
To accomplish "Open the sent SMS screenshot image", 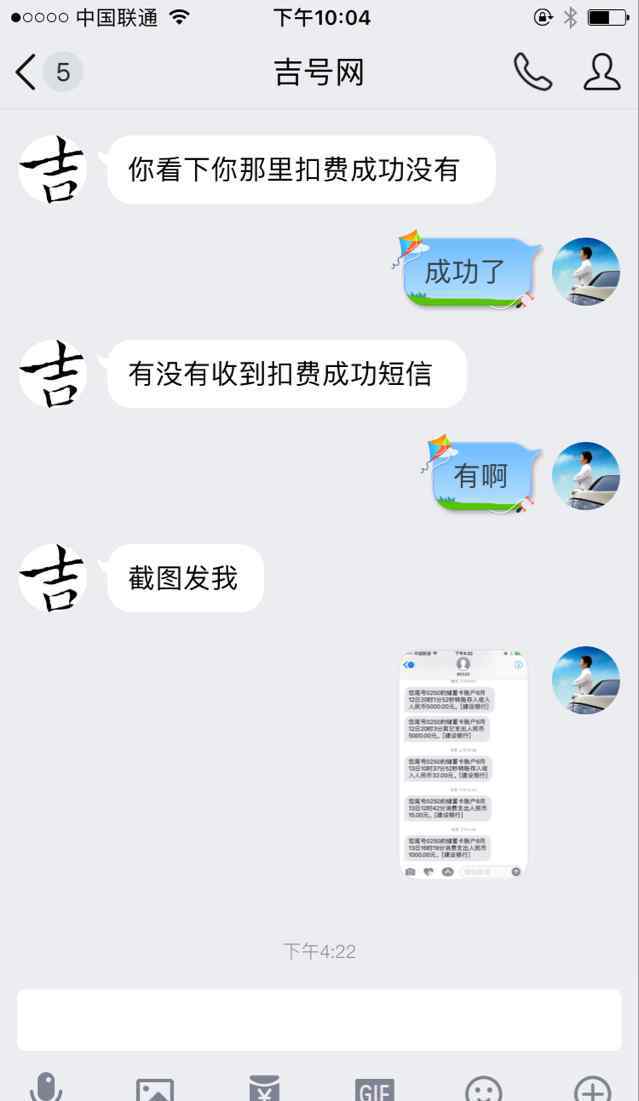I will [463, 764].
